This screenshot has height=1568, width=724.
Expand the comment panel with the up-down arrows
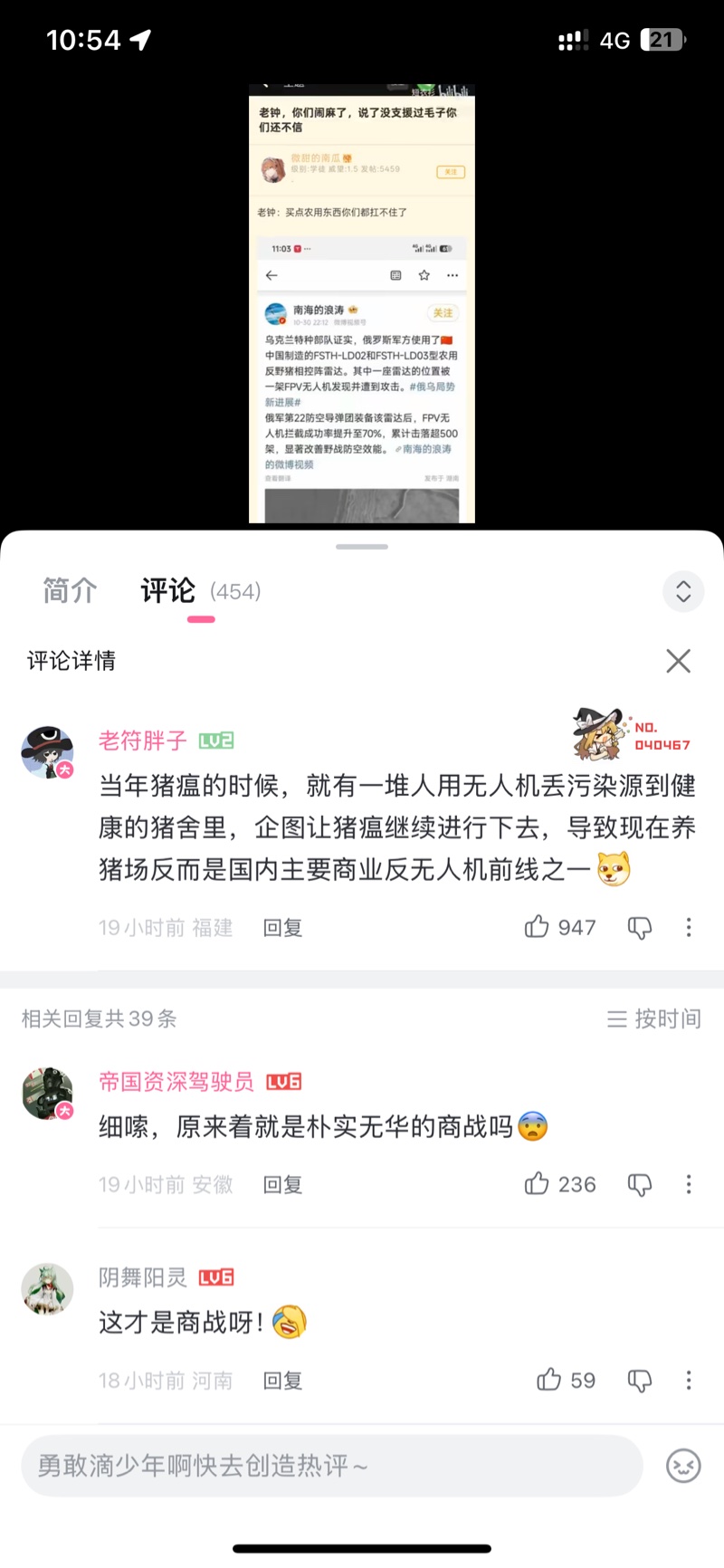click(683, 591)
